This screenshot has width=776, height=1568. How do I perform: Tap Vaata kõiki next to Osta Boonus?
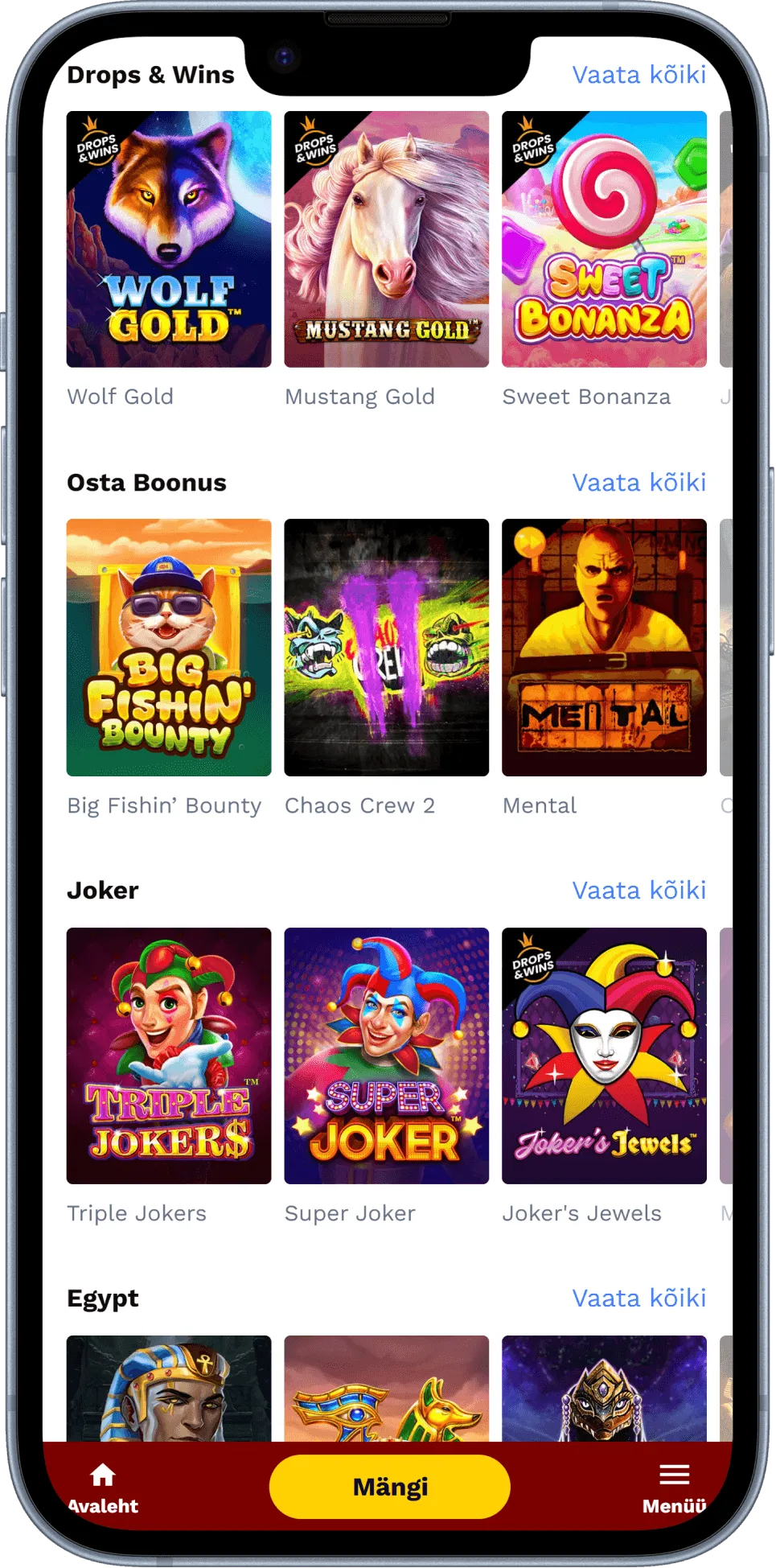638,483
